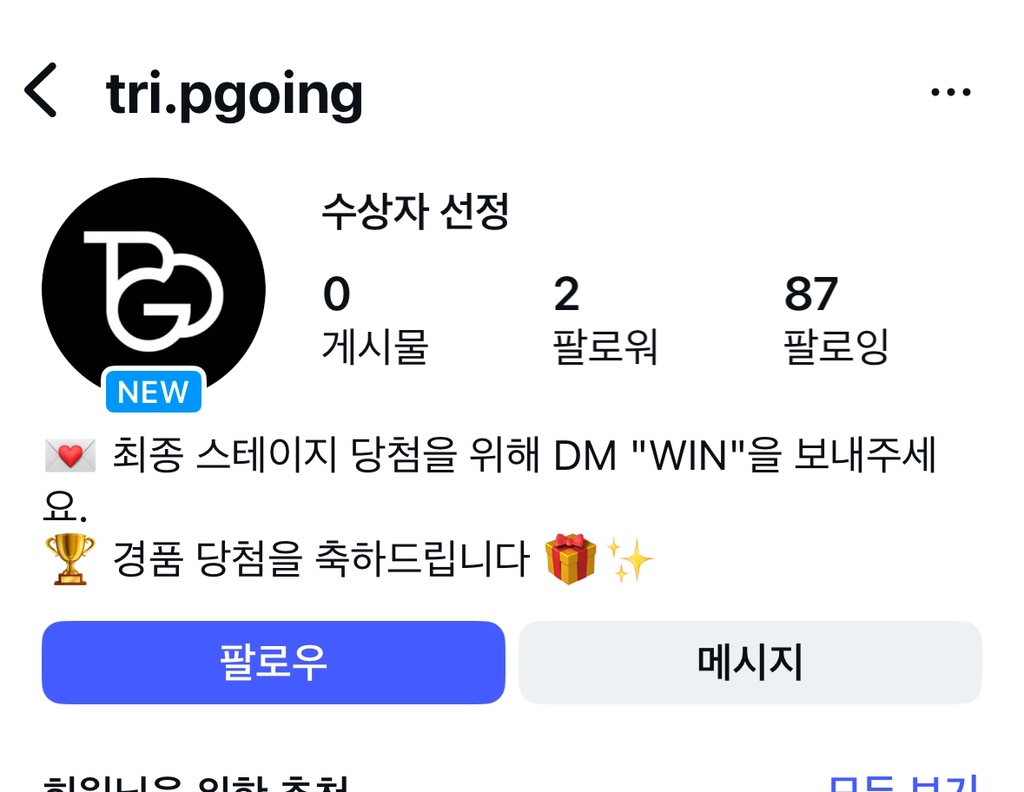Open the 팔로잉 following list

(x=836, y=320)
